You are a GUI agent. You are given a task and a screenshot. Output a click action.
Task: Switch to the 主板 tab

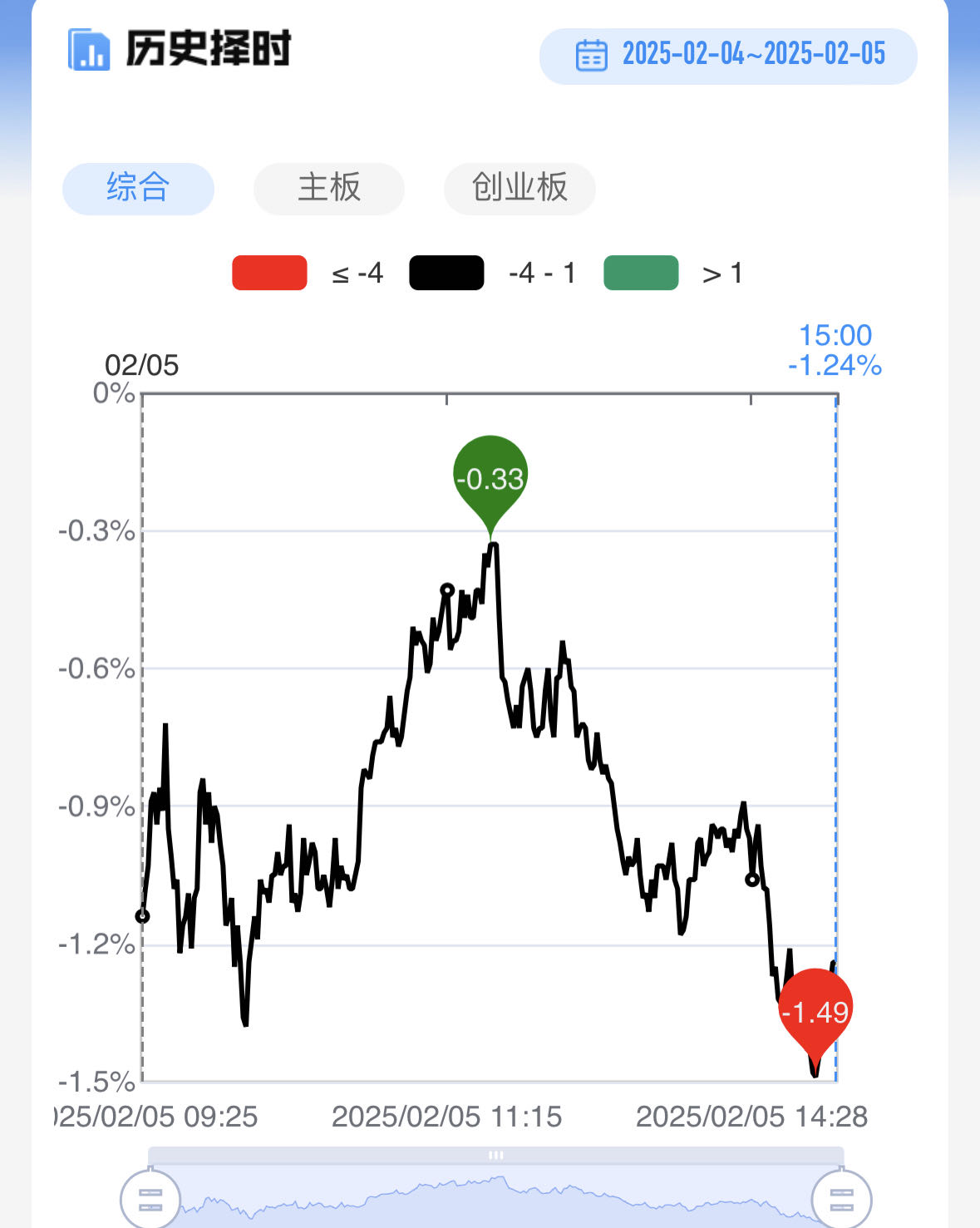329,188
